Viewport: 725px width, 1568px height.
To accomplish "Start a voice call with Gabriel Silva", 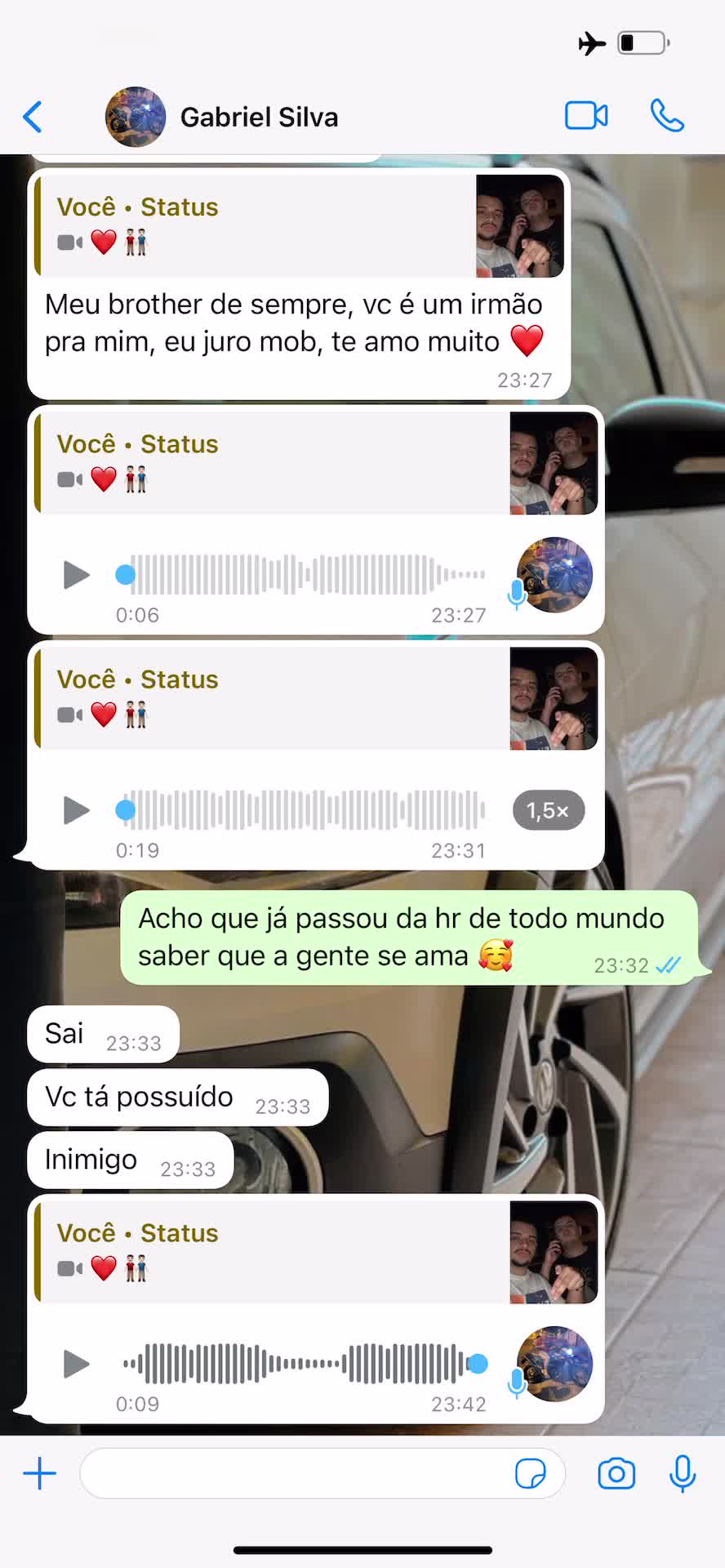I will (667, 116).
